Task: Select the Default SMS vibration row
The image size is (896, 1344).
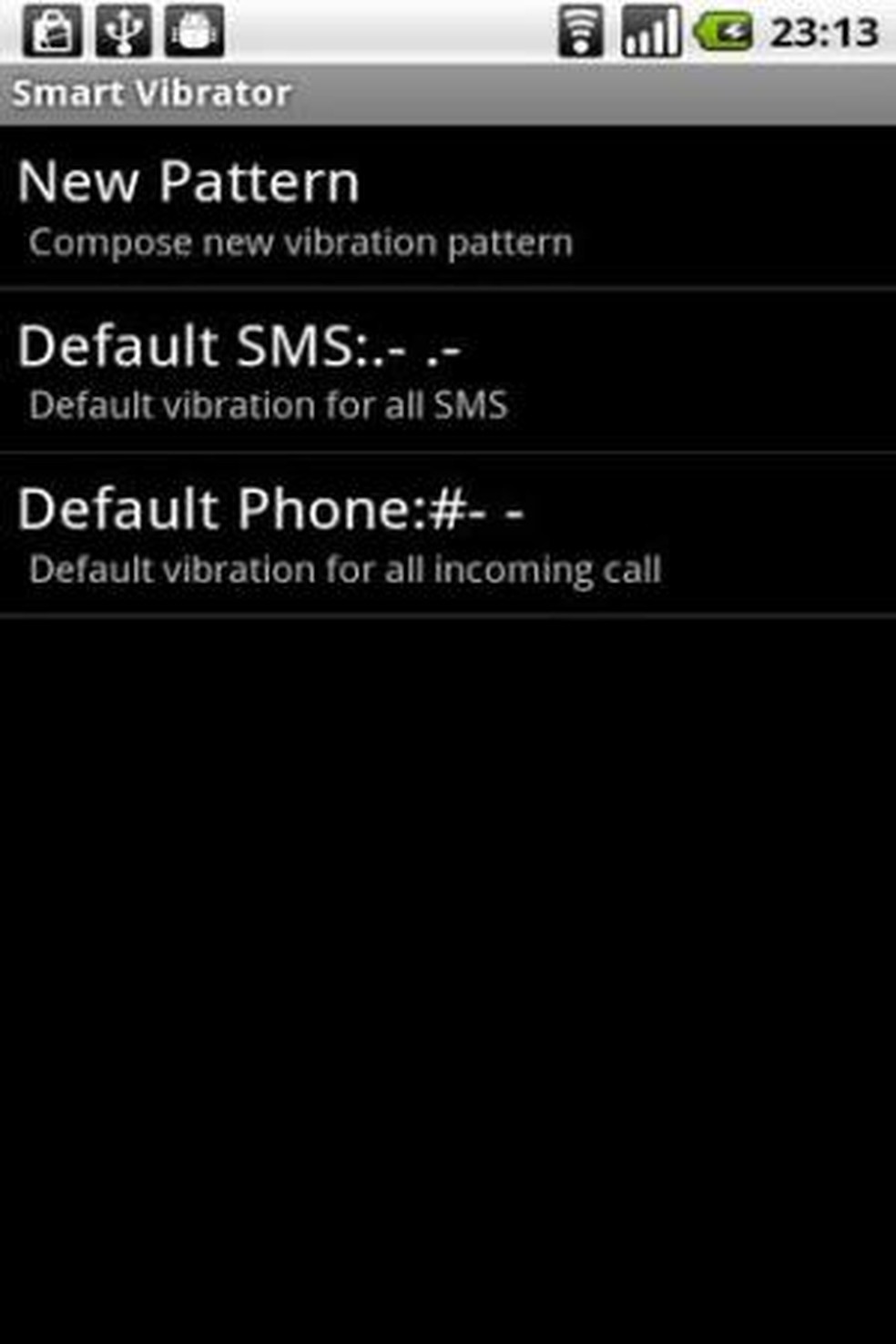Action: (446, 371)
